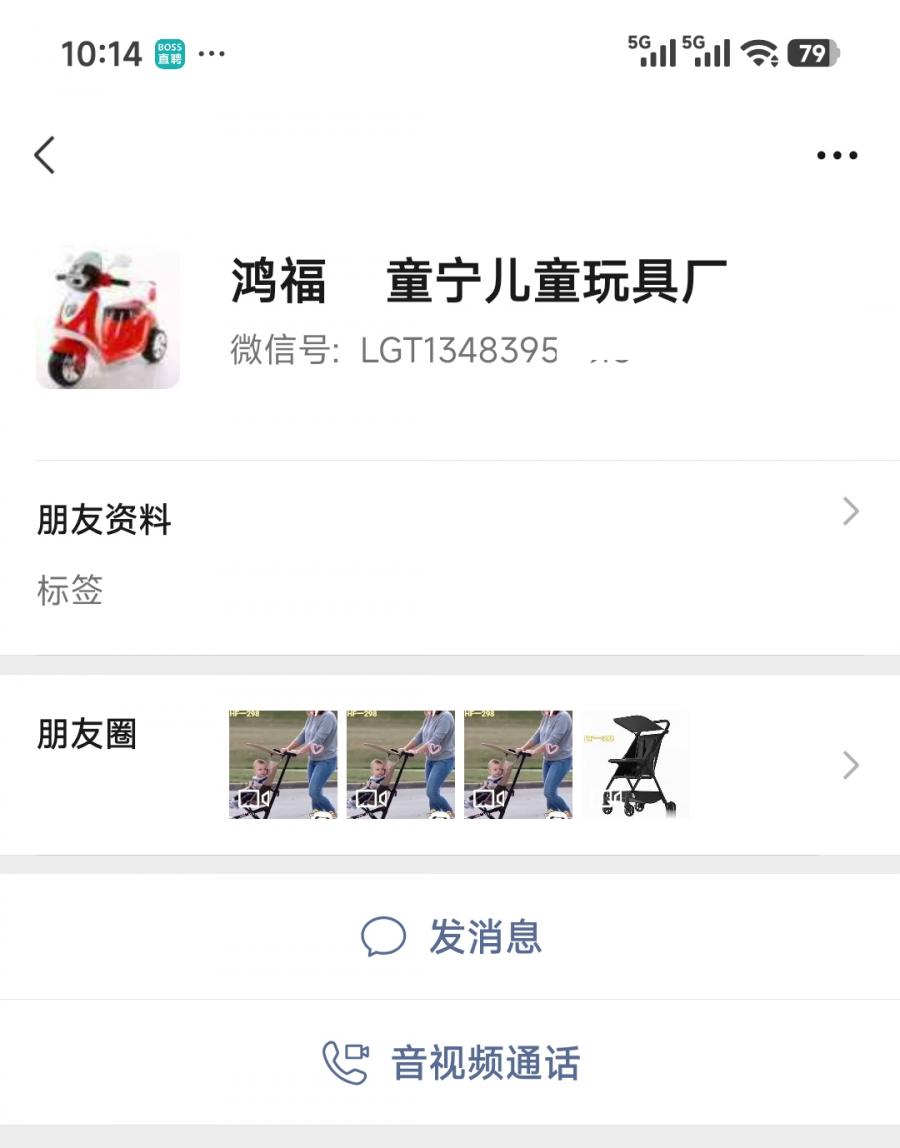The height and width of the screenshot is (1148, 900).
Task: Tap 发消息 to send a message
Action: (x=452, y=937)
